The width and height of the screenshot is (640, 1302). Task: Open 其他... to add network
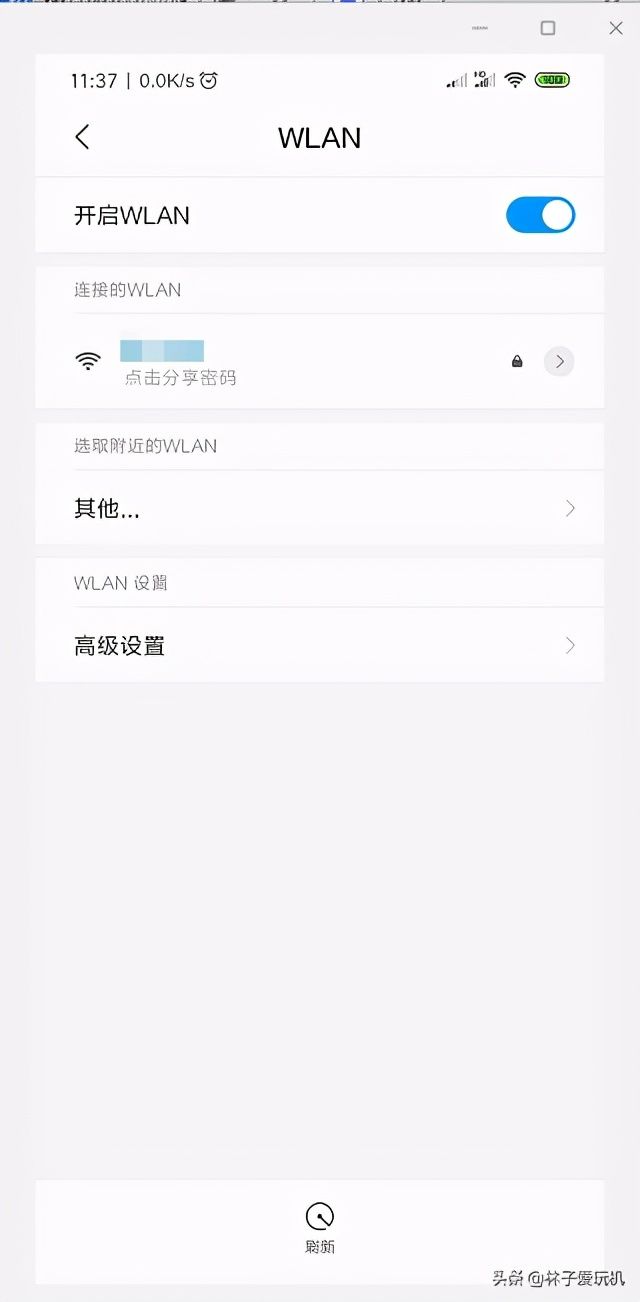[320, 508]
